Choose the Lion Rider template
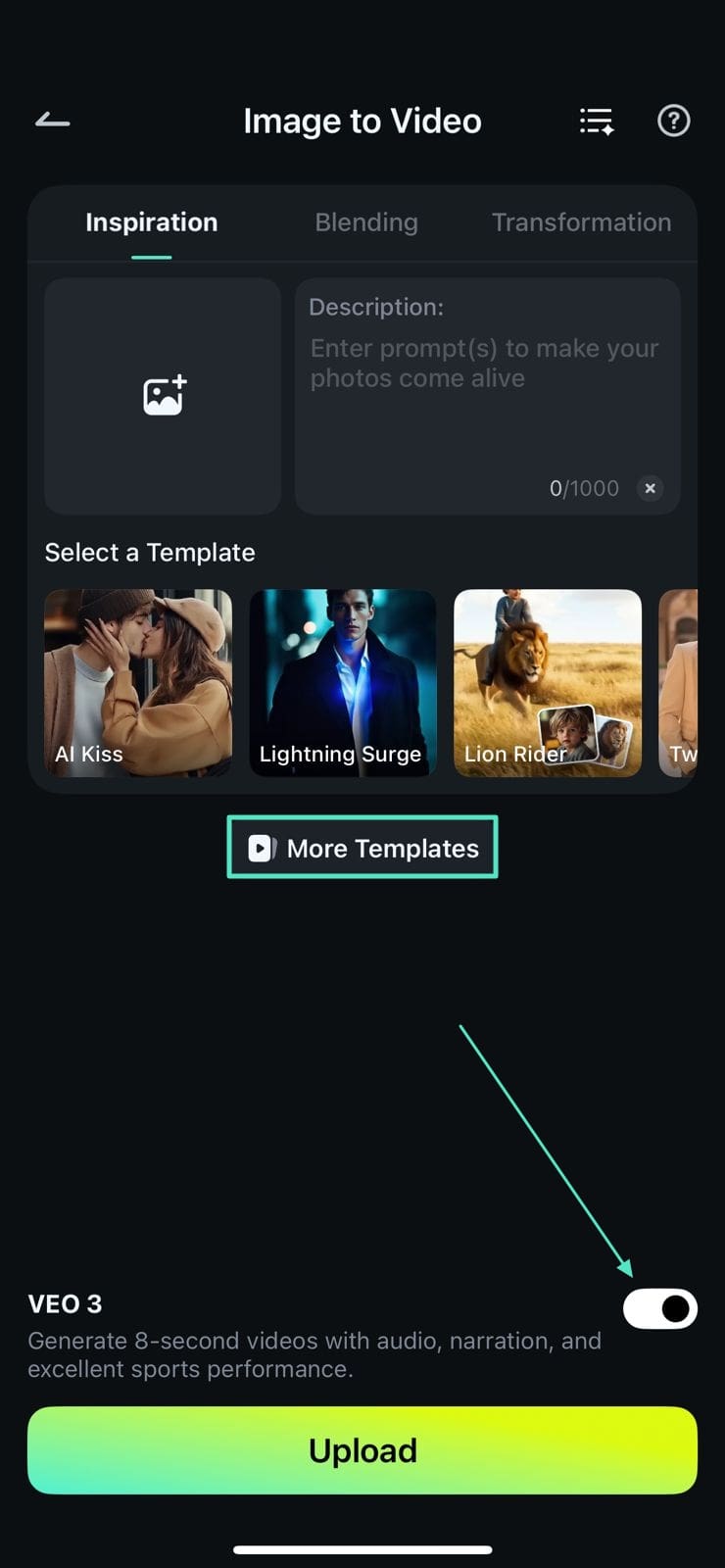This screenshot has height=1568, width=725. point(547,682)
